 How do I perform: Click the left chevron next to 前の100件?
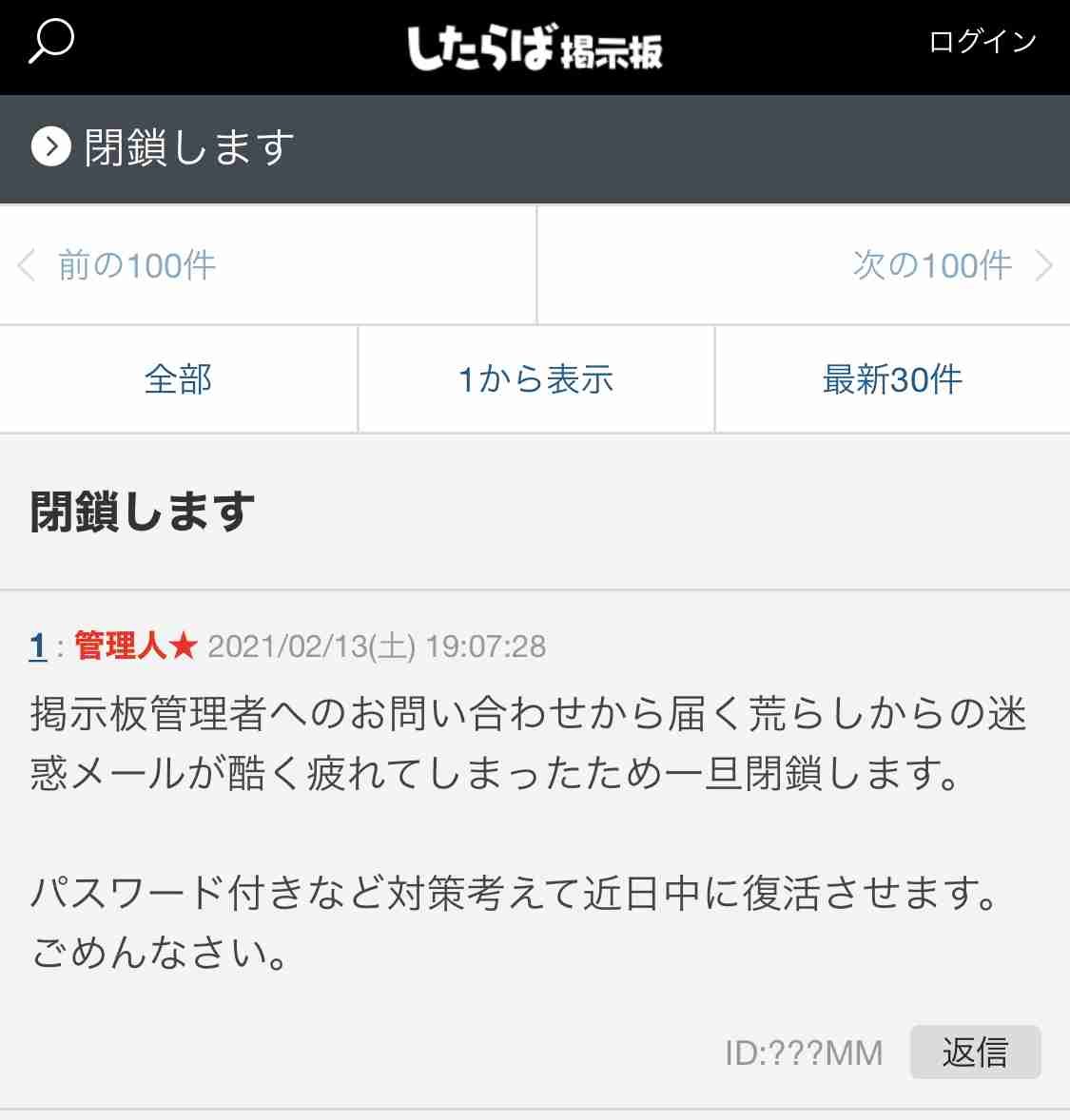(x=26, y=266)
